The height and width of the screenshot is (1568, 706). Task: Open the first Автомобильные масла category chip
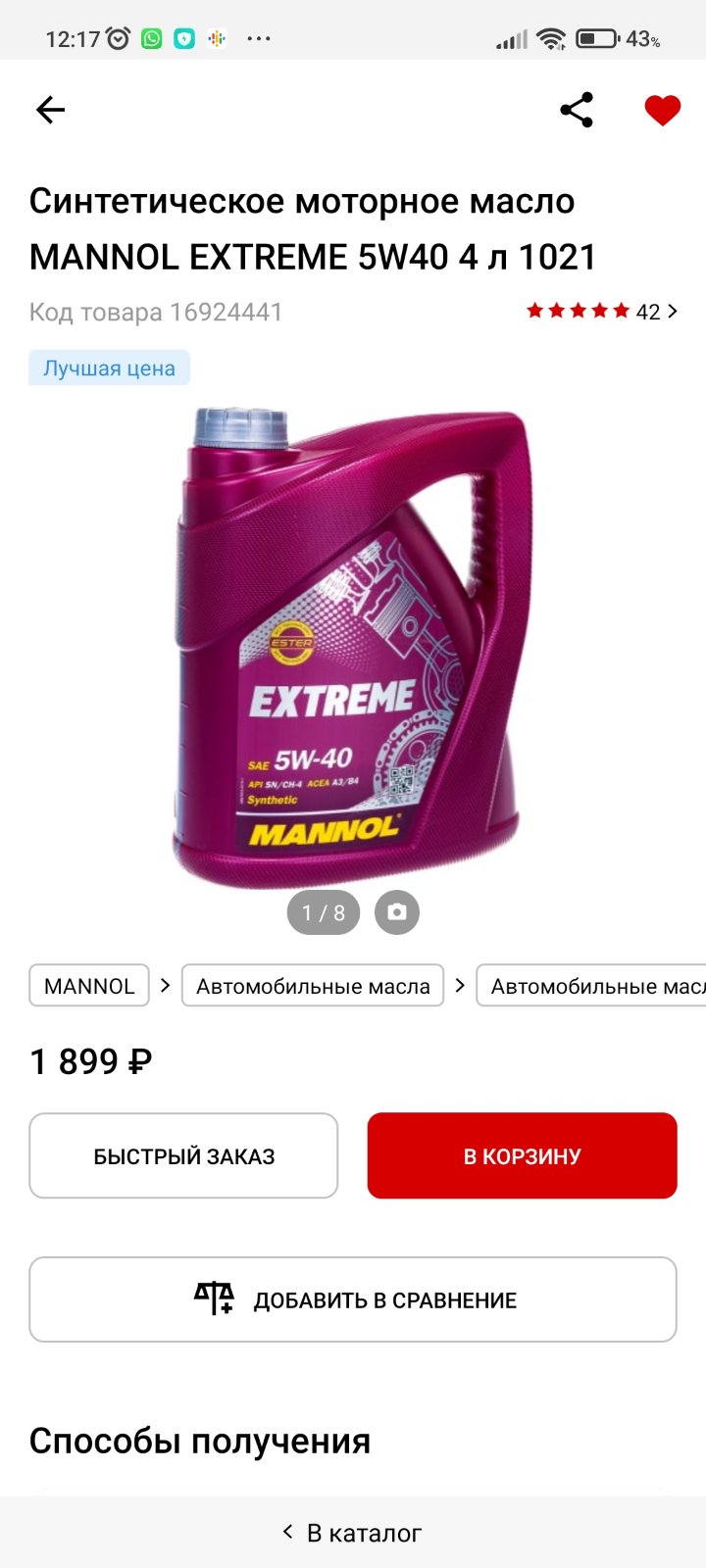click(x=313, y=986)
